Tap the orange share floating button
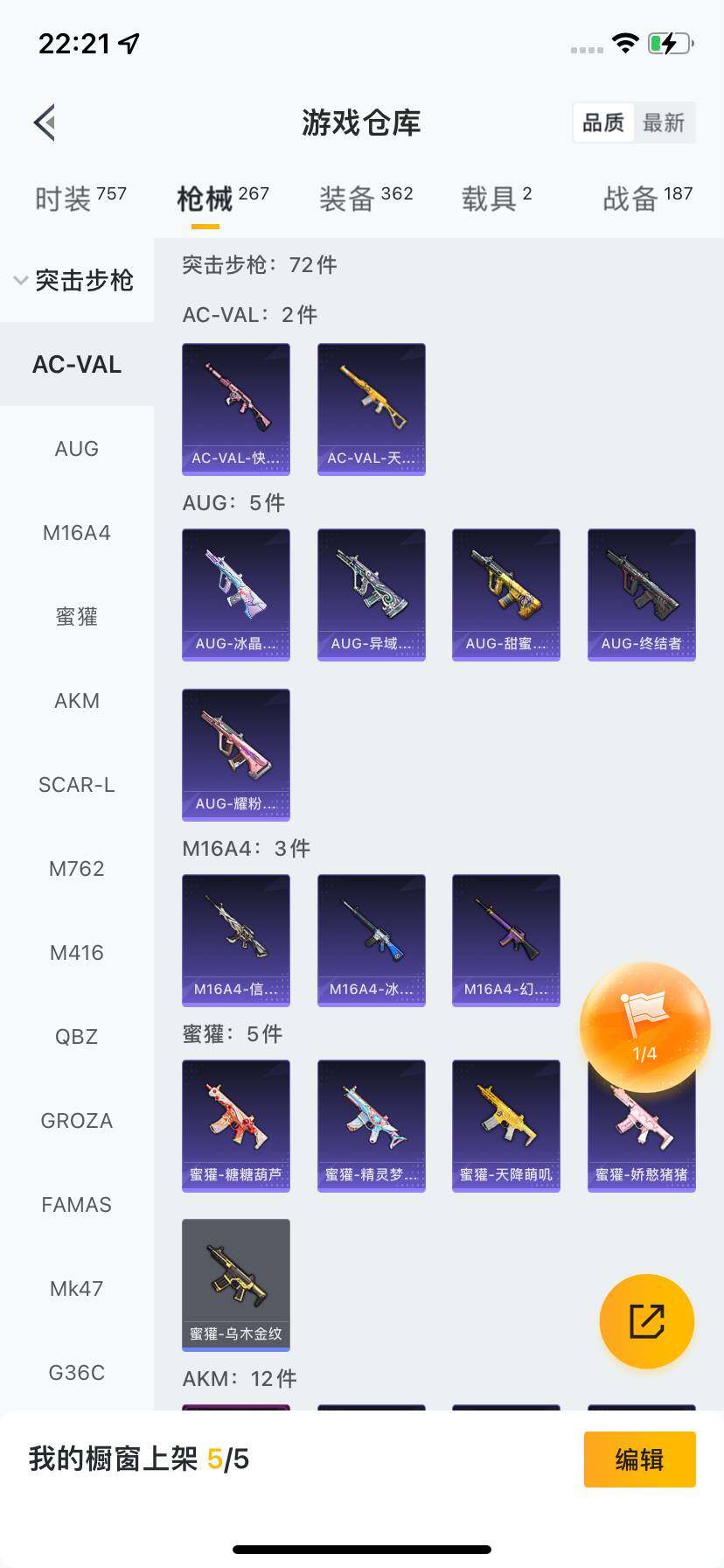724x1568 pixels. 646,1320
